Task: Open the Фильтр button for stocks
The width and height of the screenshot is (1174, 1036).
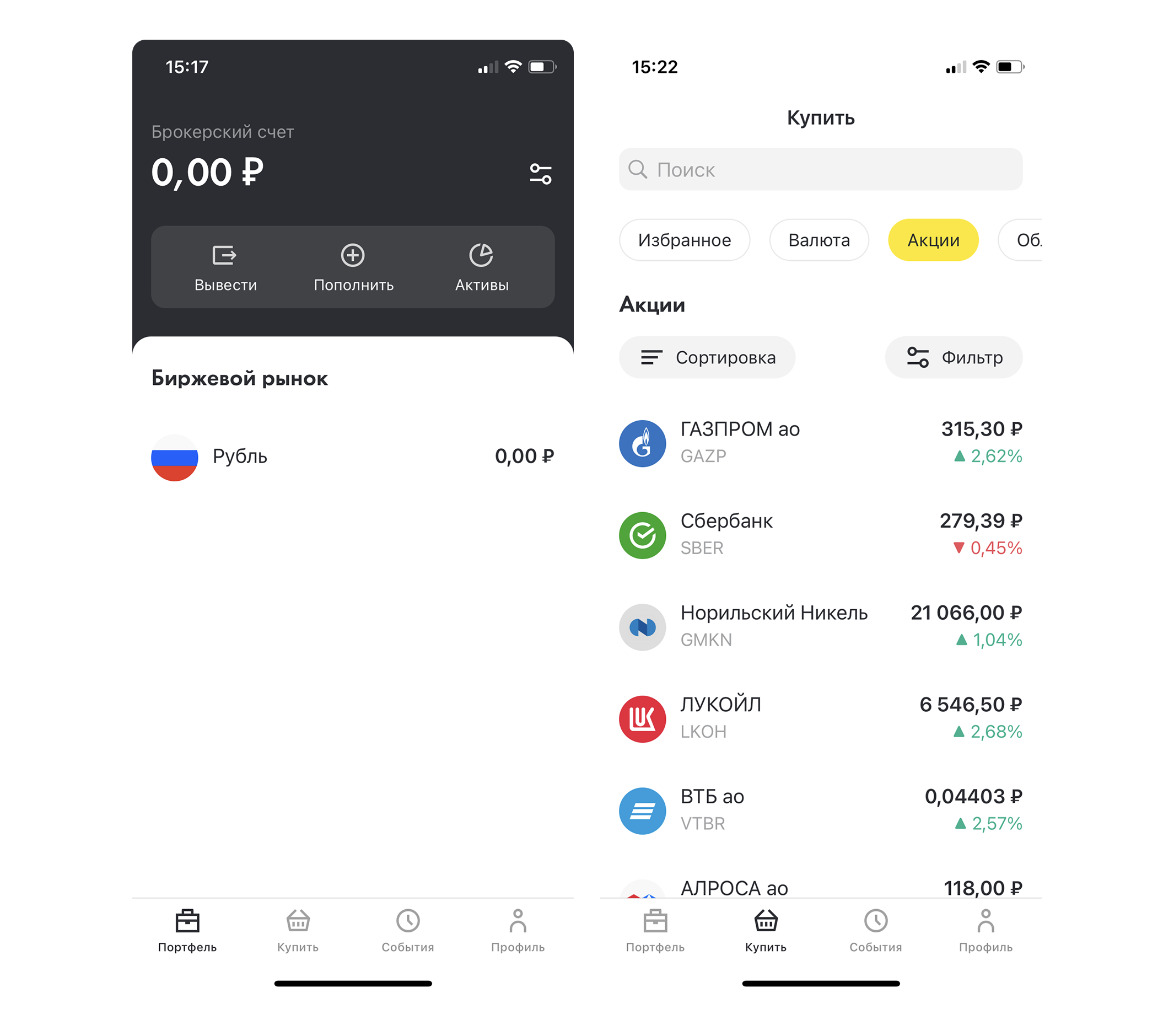Action: (954, 357)
